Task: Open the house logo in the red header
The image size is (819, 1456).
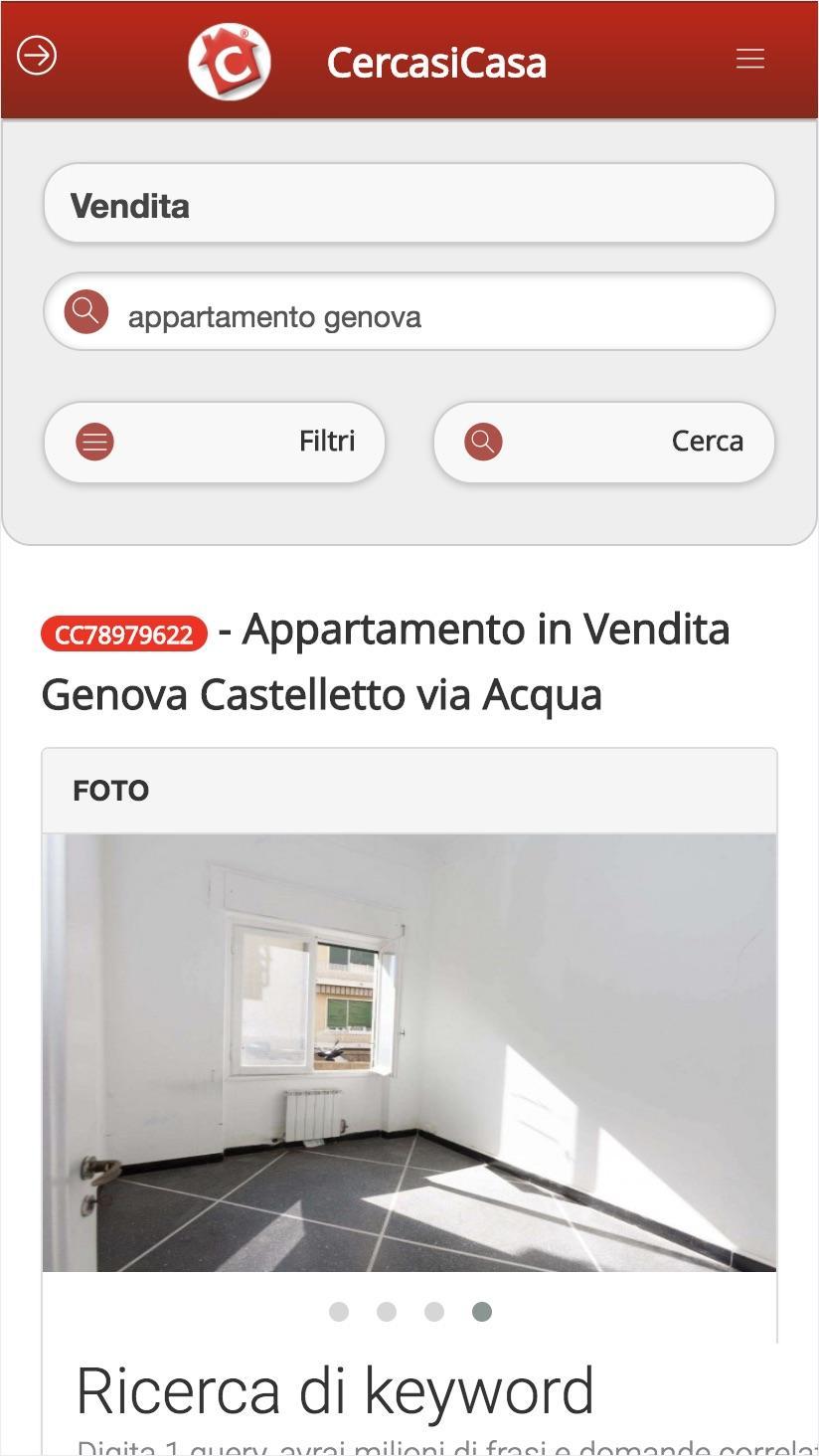Action: pyautogui.click(x=232, y=61)
